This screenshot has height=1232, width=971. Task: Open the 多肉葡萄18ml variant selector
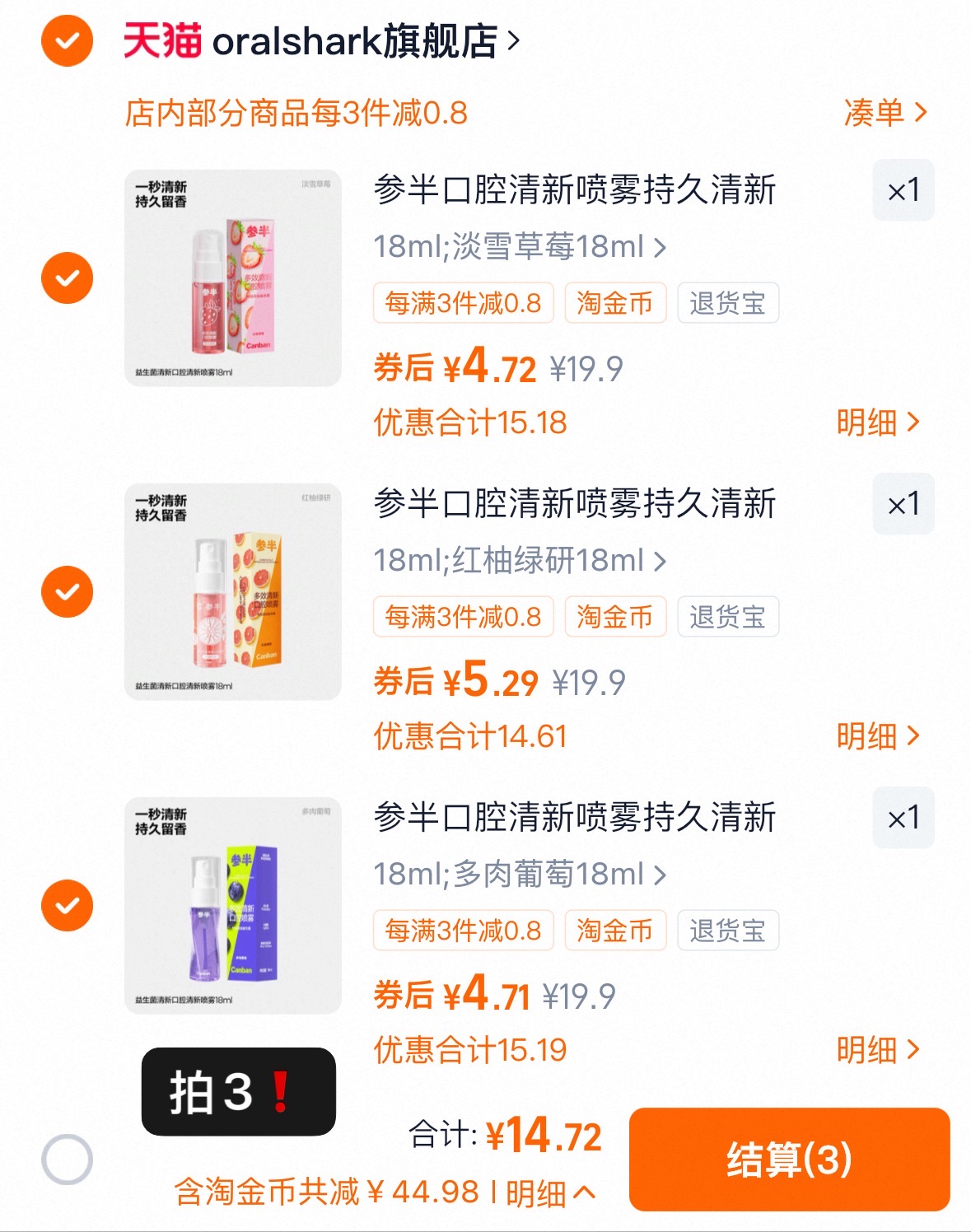(519, 874)
